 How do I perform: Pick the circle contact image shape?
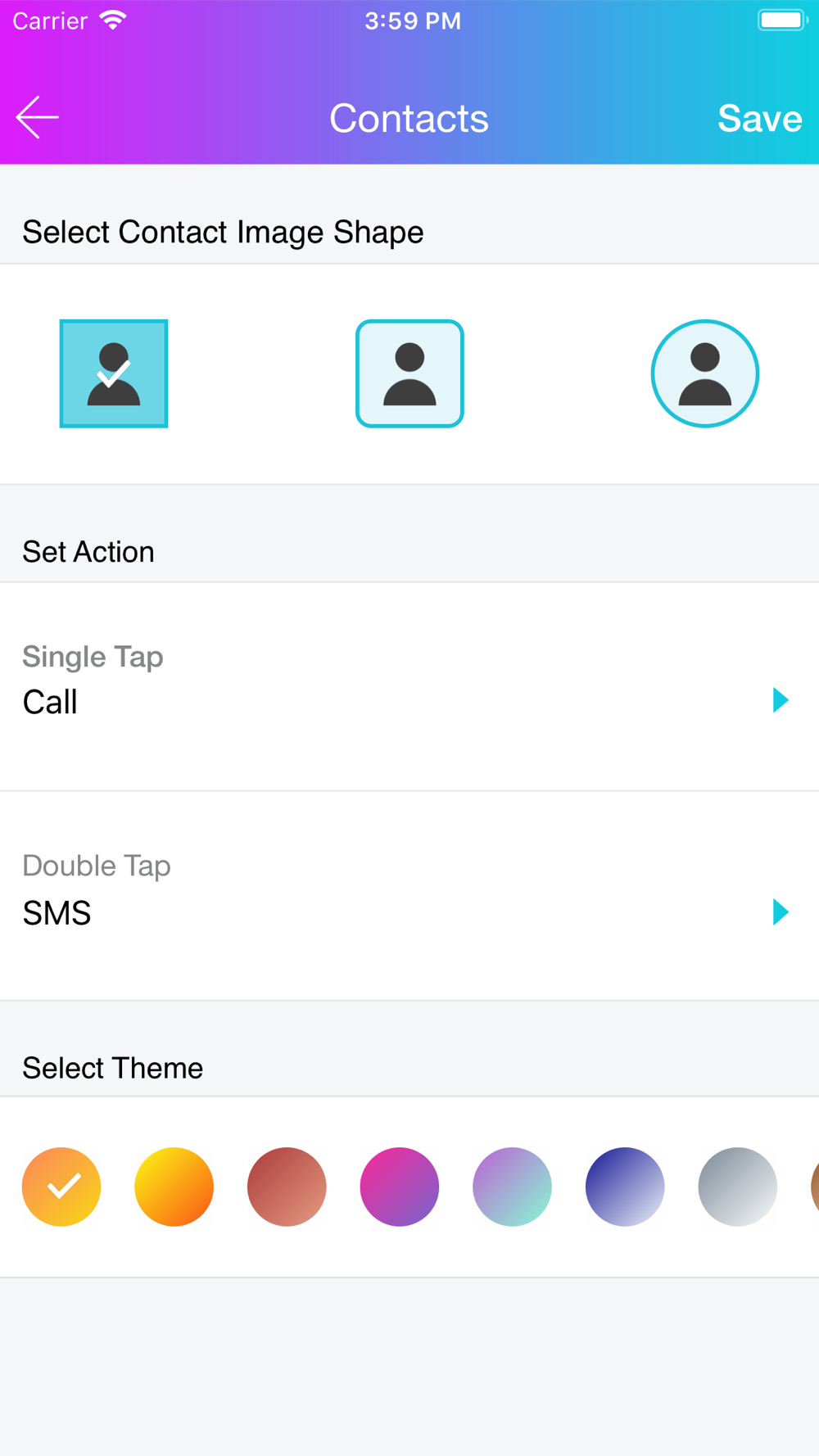click(704, 373)
